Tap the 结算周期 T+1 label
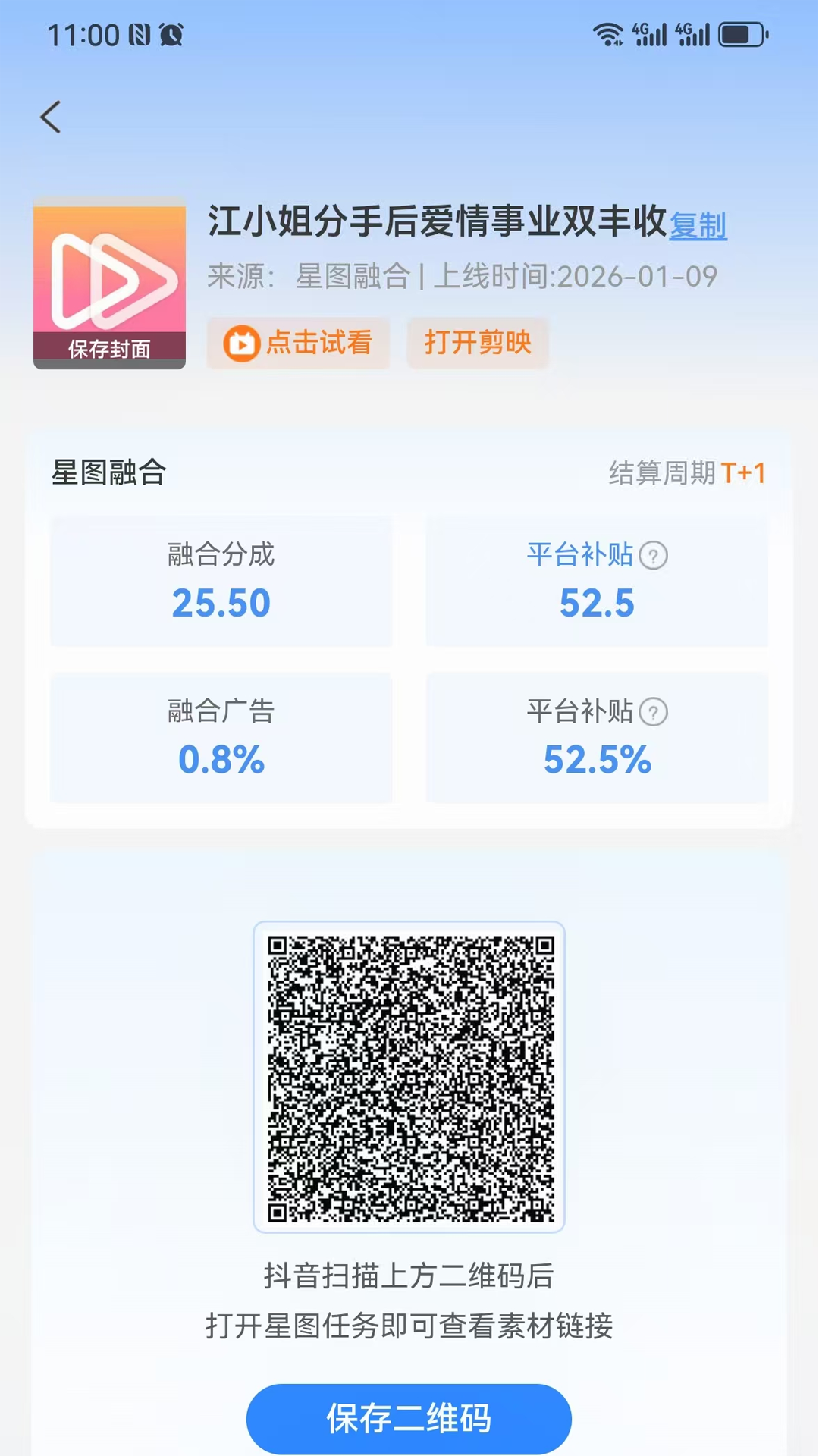 tap(689, 470)
